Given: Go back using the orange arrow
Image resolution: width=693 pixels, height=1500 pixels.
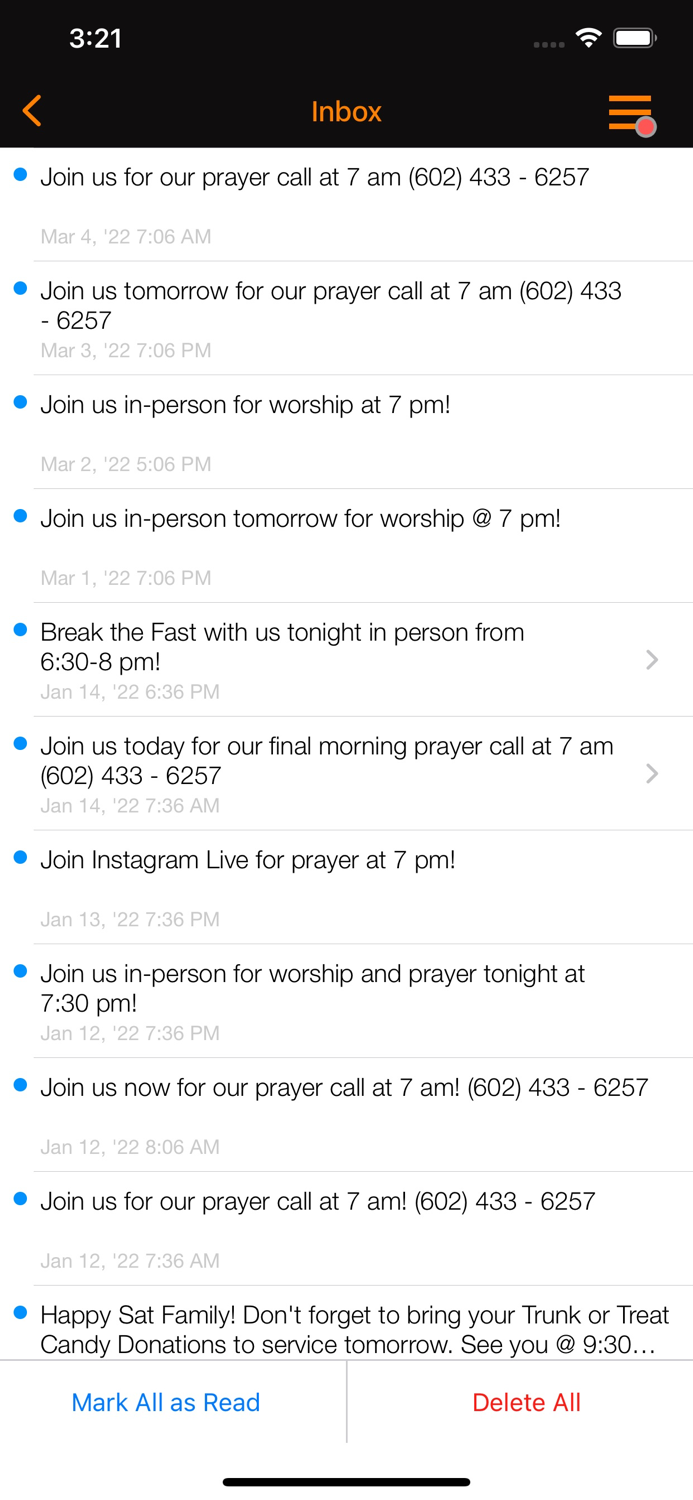Looking at the screenshot, I should click(32, 111).
